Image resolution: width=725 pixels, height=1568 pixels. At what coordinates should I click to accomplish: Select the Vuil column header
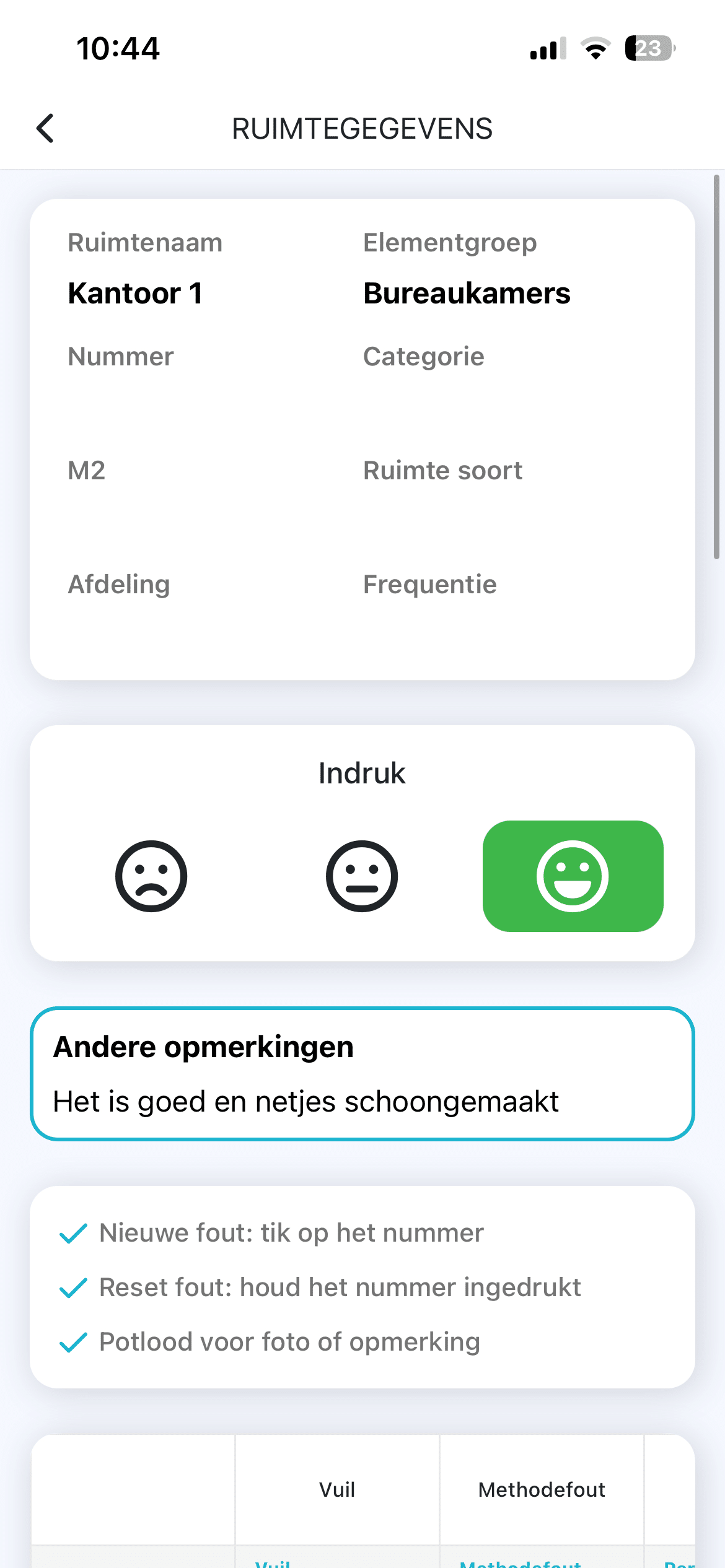(x=337, y=1490)
